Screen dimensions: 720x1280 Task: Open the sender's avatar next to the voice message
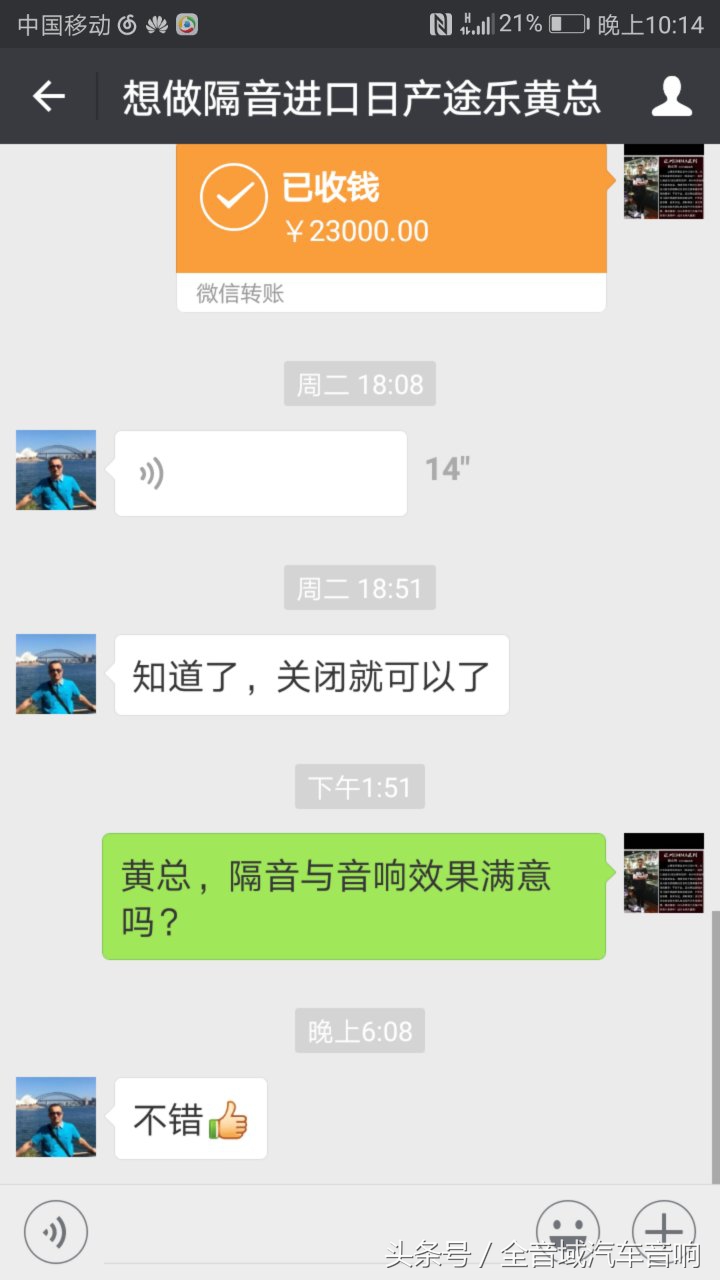click(55, 470)
